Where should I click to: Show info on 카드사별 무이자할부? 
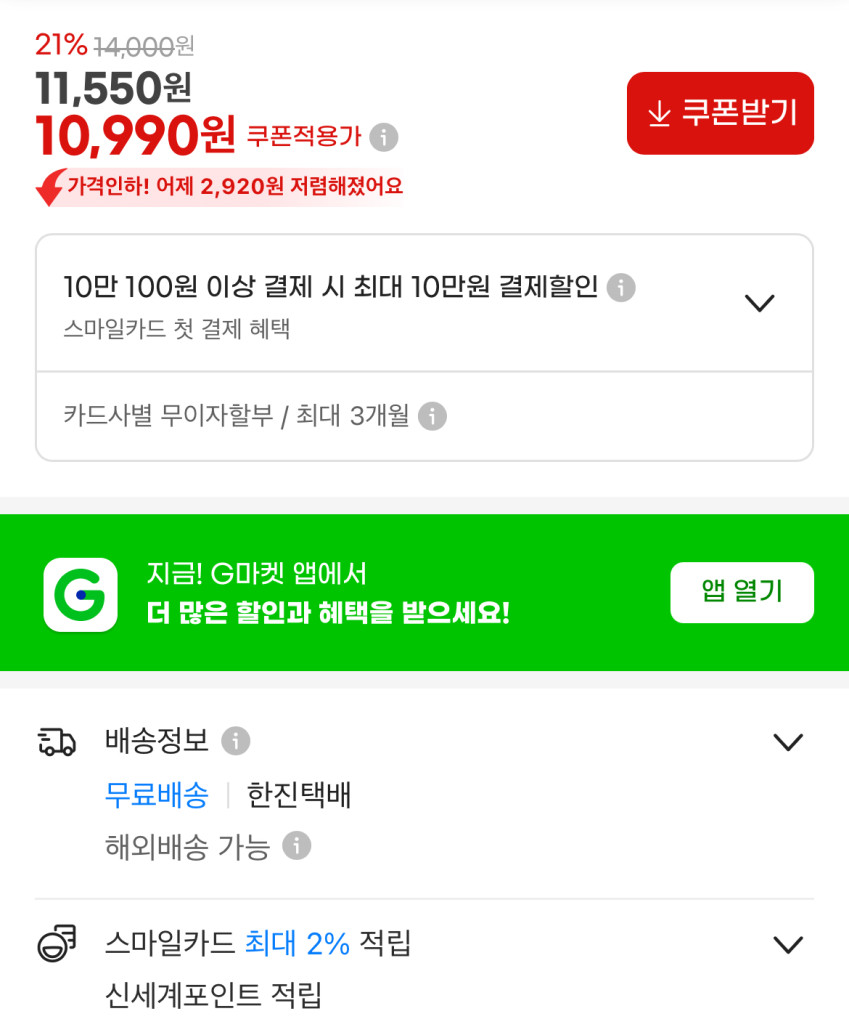coord(432,416)
